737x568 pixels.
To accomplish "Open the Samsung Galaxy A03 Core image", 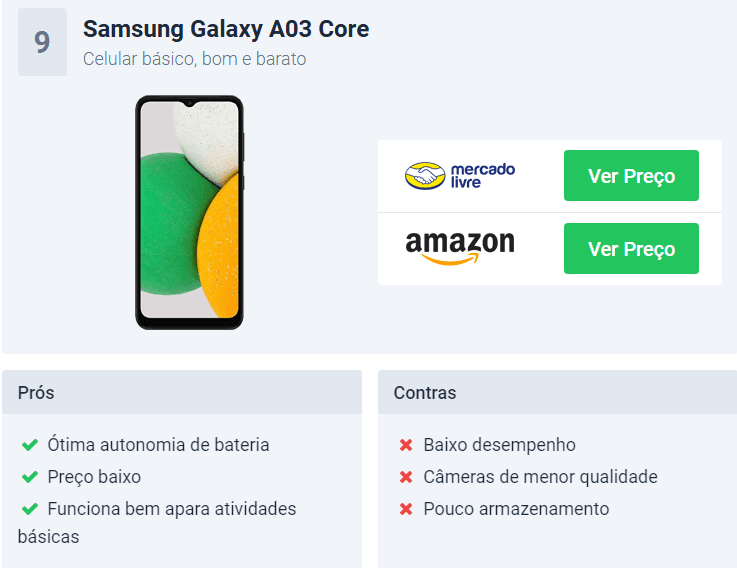I will [189, 212].
